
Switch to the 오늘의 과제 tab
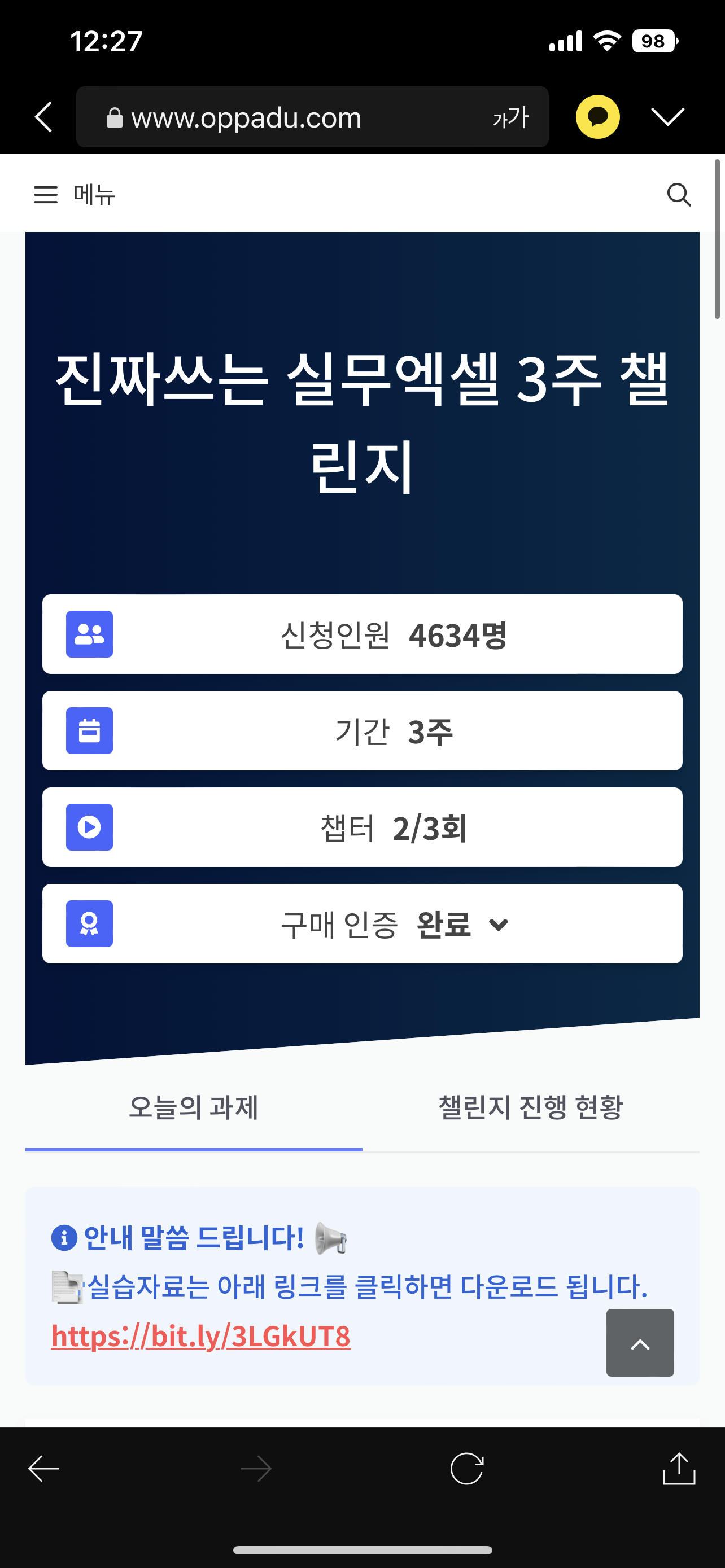point(194,1107)
